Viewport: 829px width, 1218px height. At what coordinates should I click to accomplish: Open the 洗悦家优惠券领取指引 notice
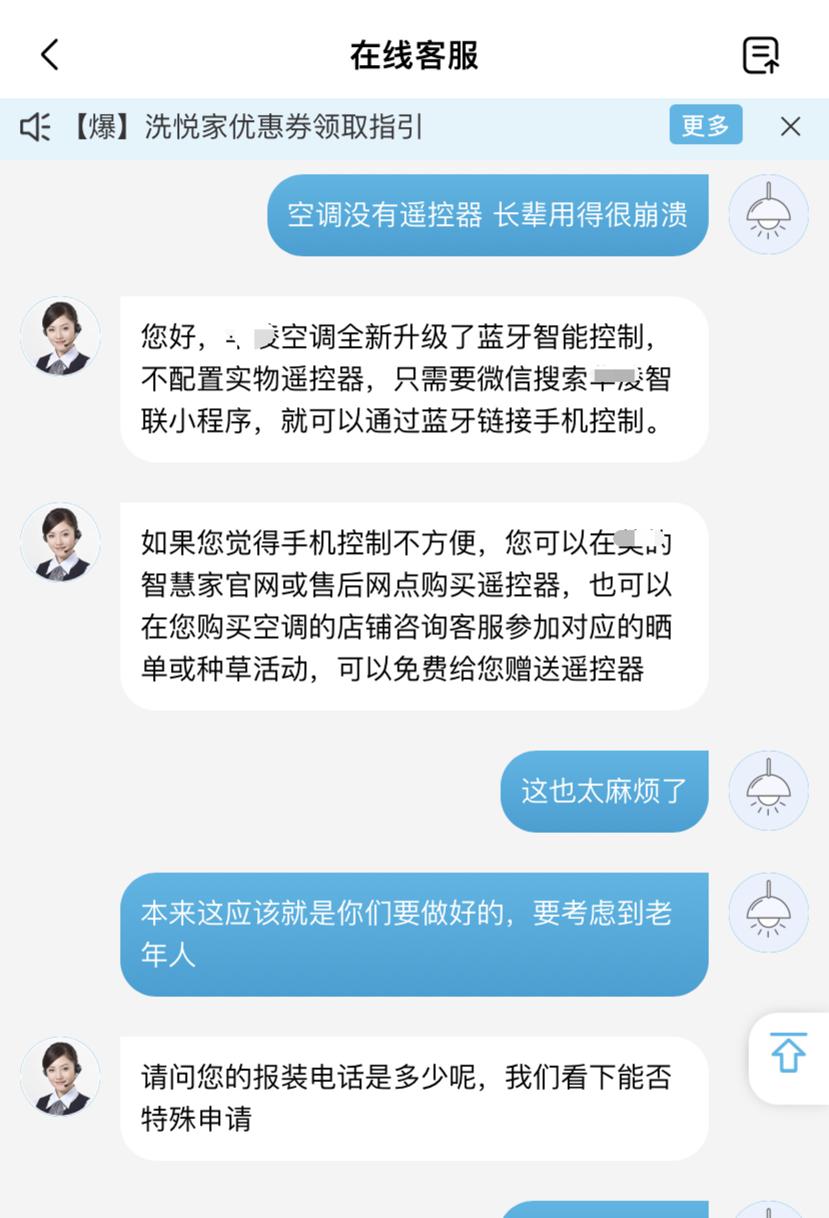click(x=283, y=127)
